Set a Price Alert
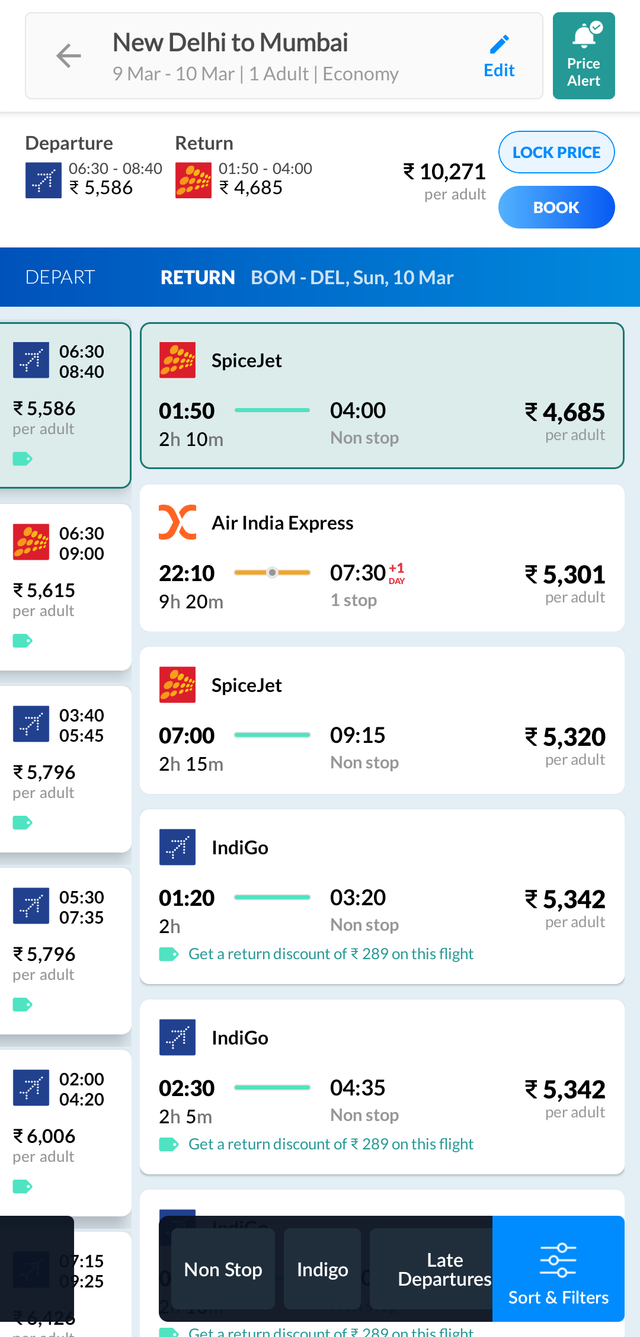640x1337 pixels. 583,56
